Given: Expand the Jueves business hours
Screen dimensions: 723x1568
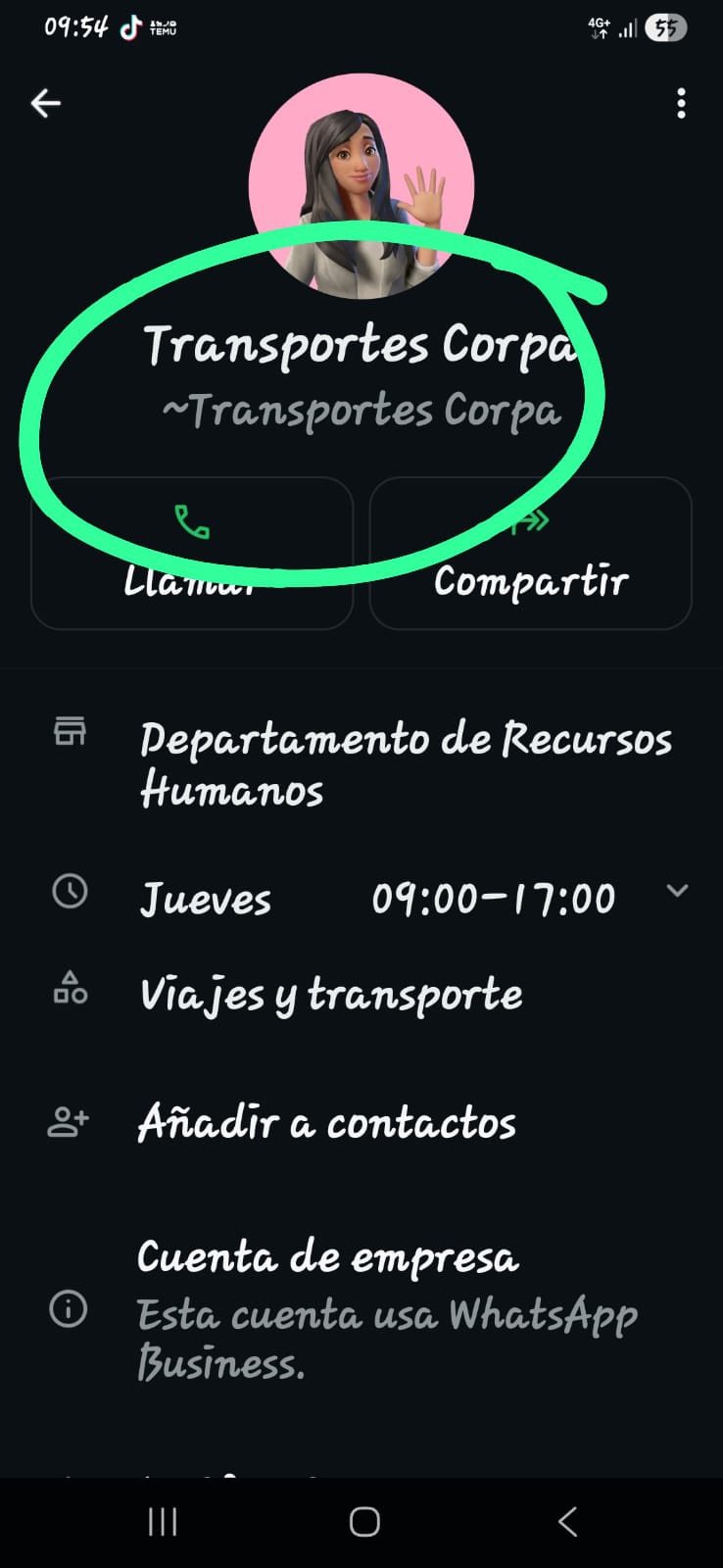Looking at the screenshot, I should point(676,891).
